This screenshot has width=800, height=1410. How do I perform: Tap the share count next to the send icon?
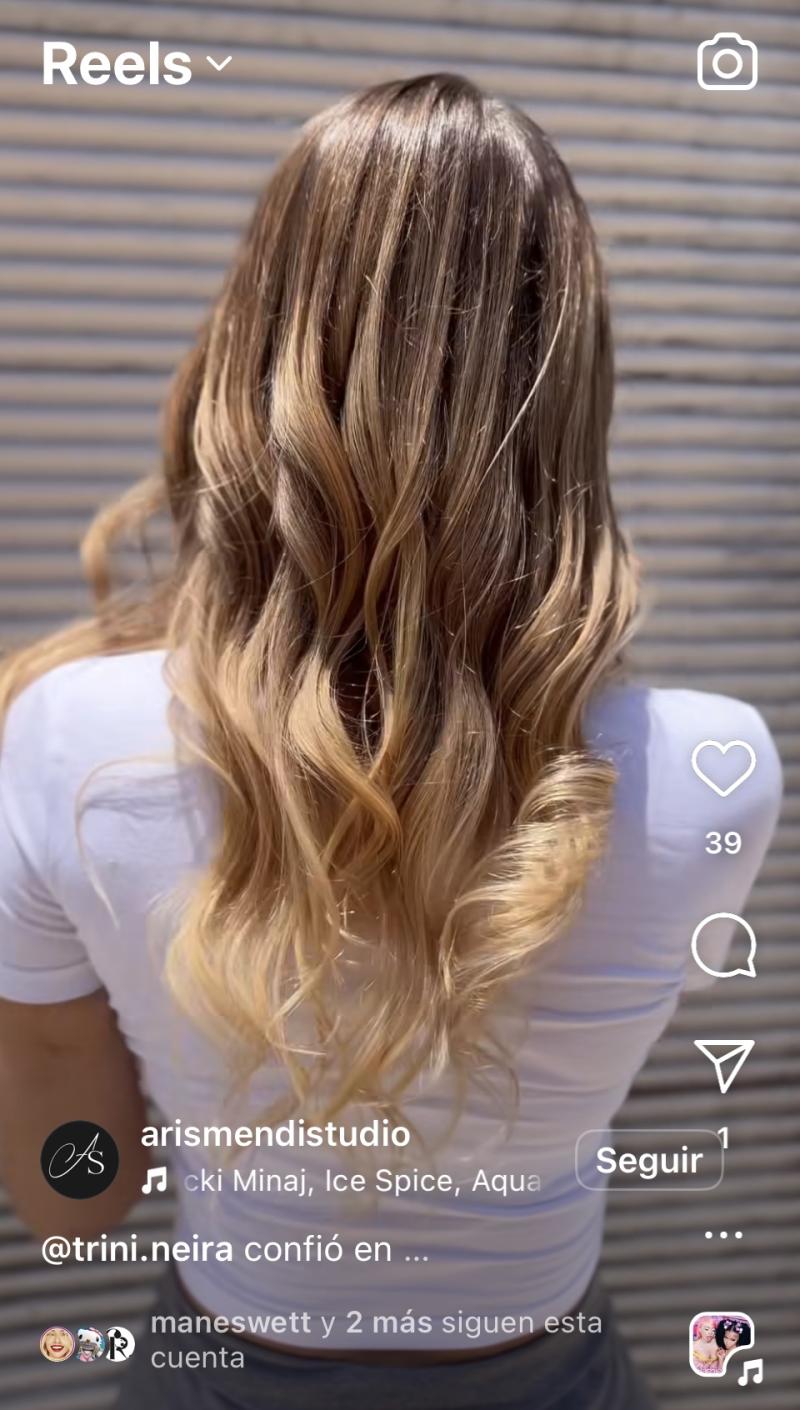tap(721, 1137)
